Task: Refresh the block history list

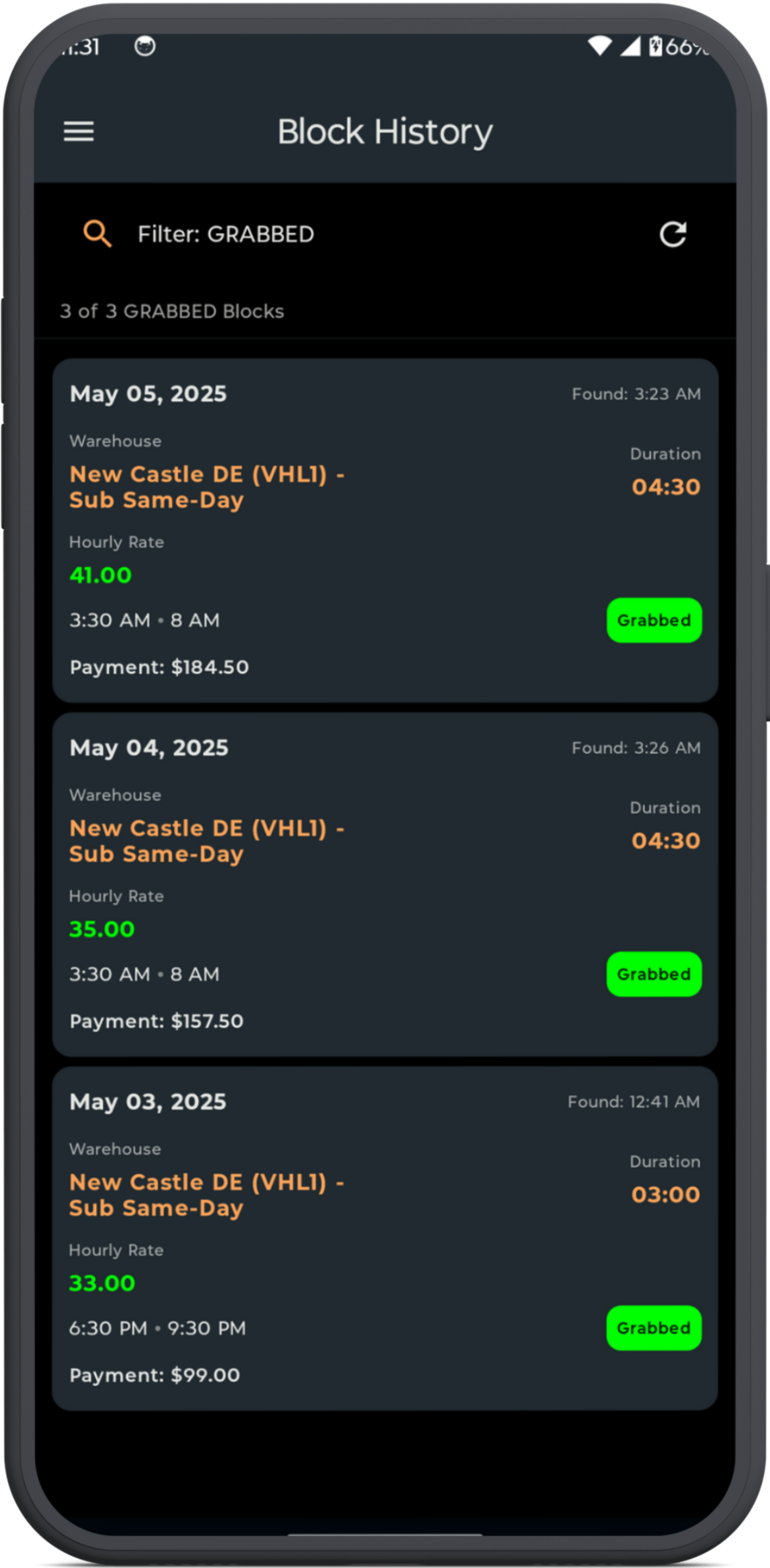Action: (x=673, y=235)
